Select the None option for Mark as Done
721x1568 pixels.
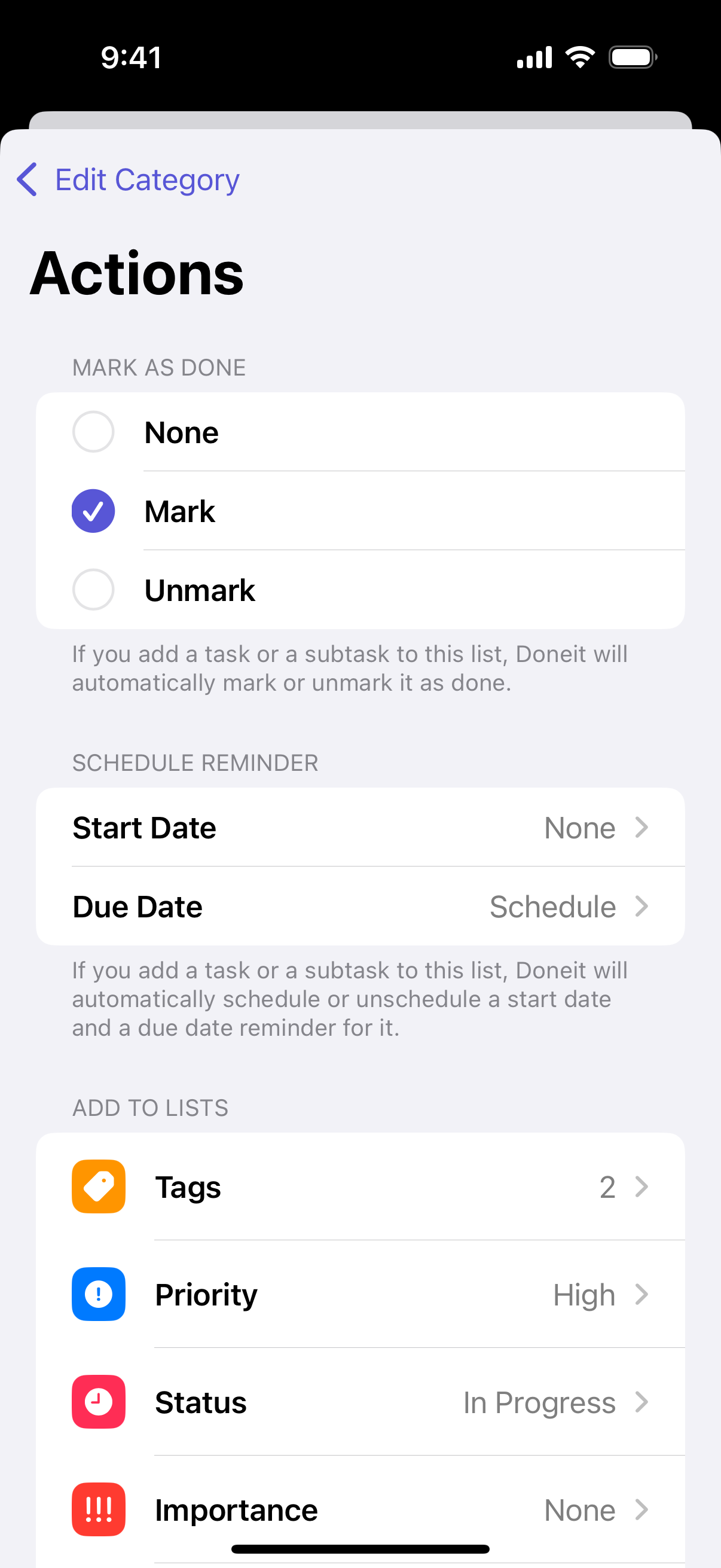coord(360,432)
